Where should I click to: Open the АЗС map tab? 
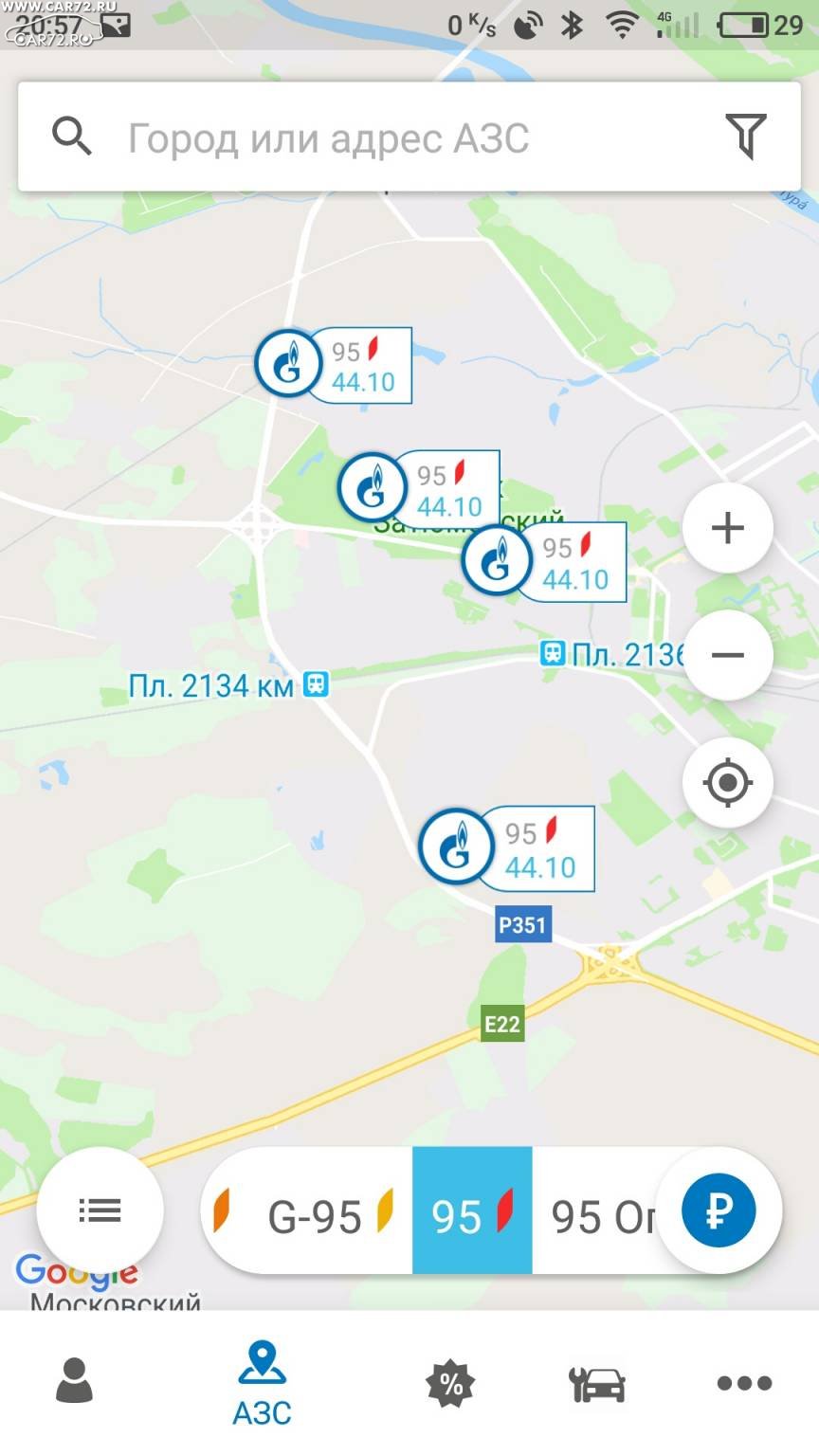262,1384
